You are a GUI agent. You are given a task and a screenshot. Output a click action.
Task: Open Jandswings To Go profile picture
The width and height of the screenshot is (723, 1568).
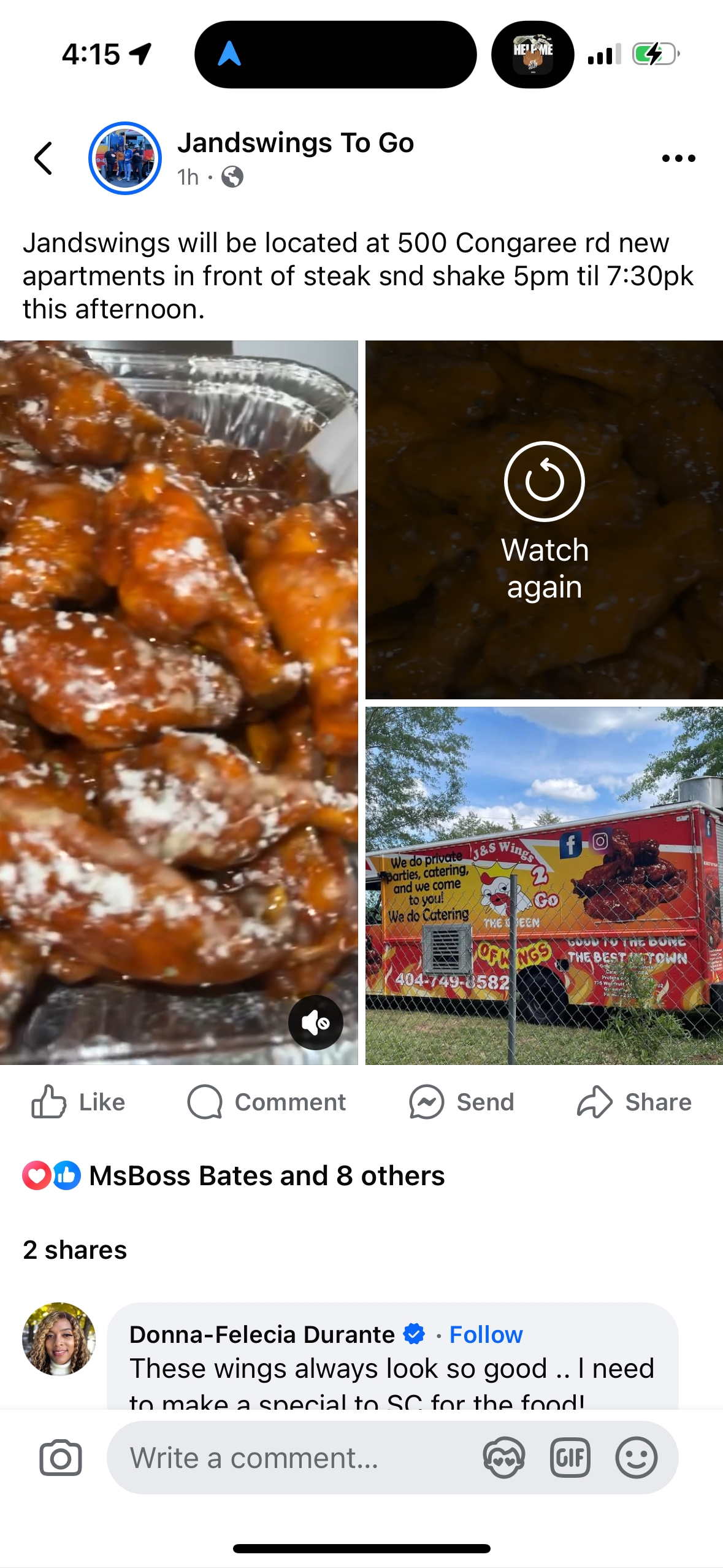click(125, 158)
